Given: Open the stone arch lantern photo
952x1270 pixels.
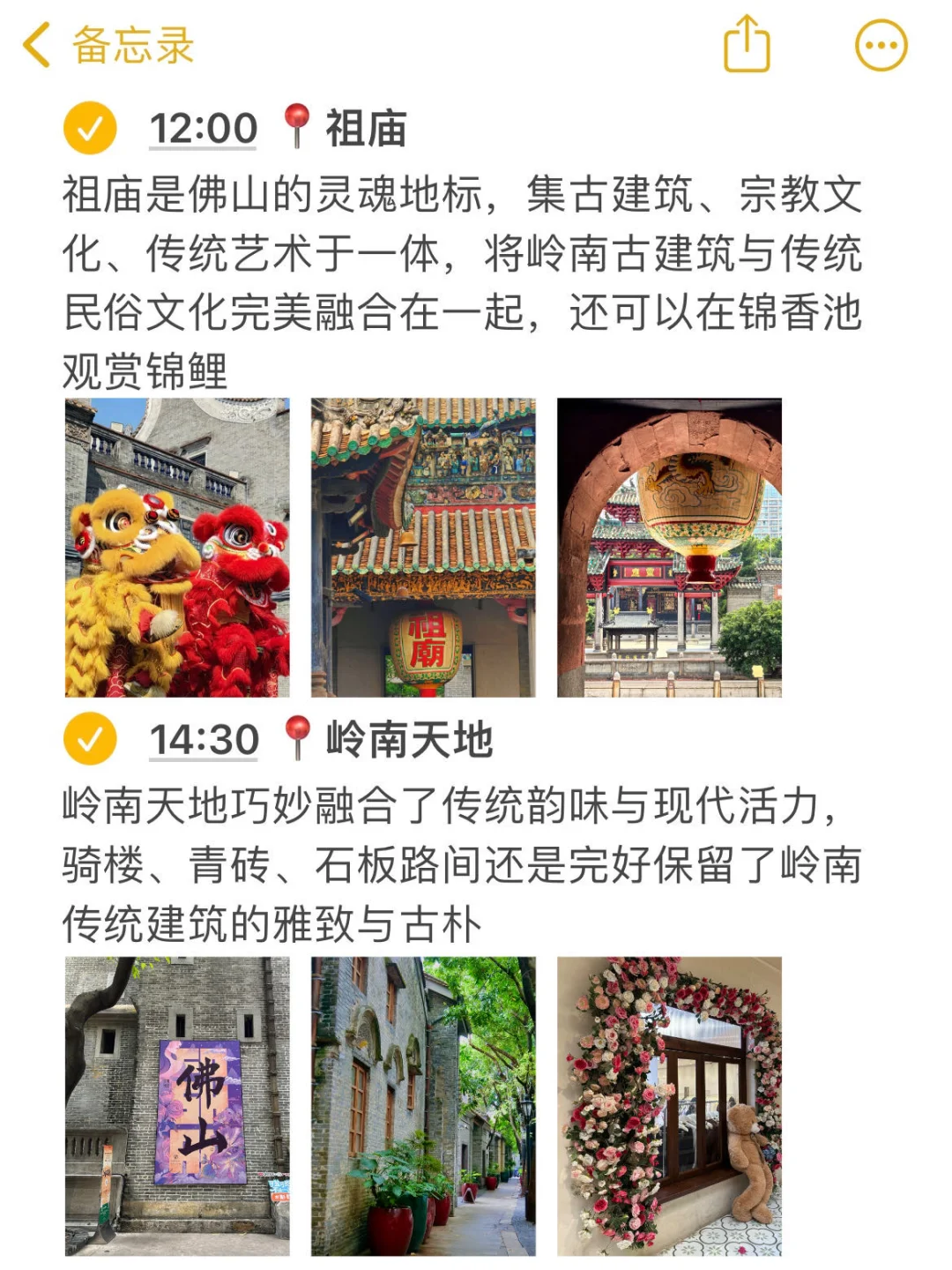Looking at the screenshot, I should (x=669, y=548).
